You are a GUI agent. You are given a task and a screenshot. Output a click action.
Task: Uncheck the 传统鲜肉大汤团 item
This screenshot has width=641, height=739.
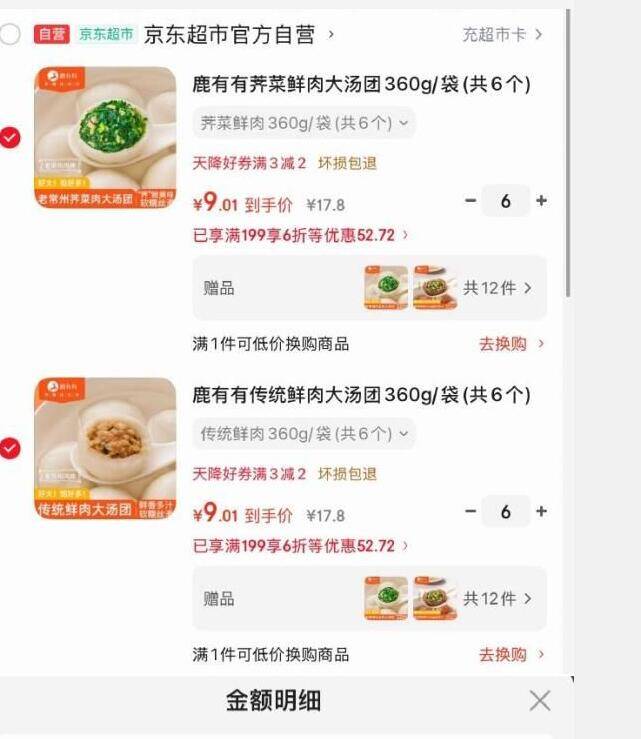10,448
